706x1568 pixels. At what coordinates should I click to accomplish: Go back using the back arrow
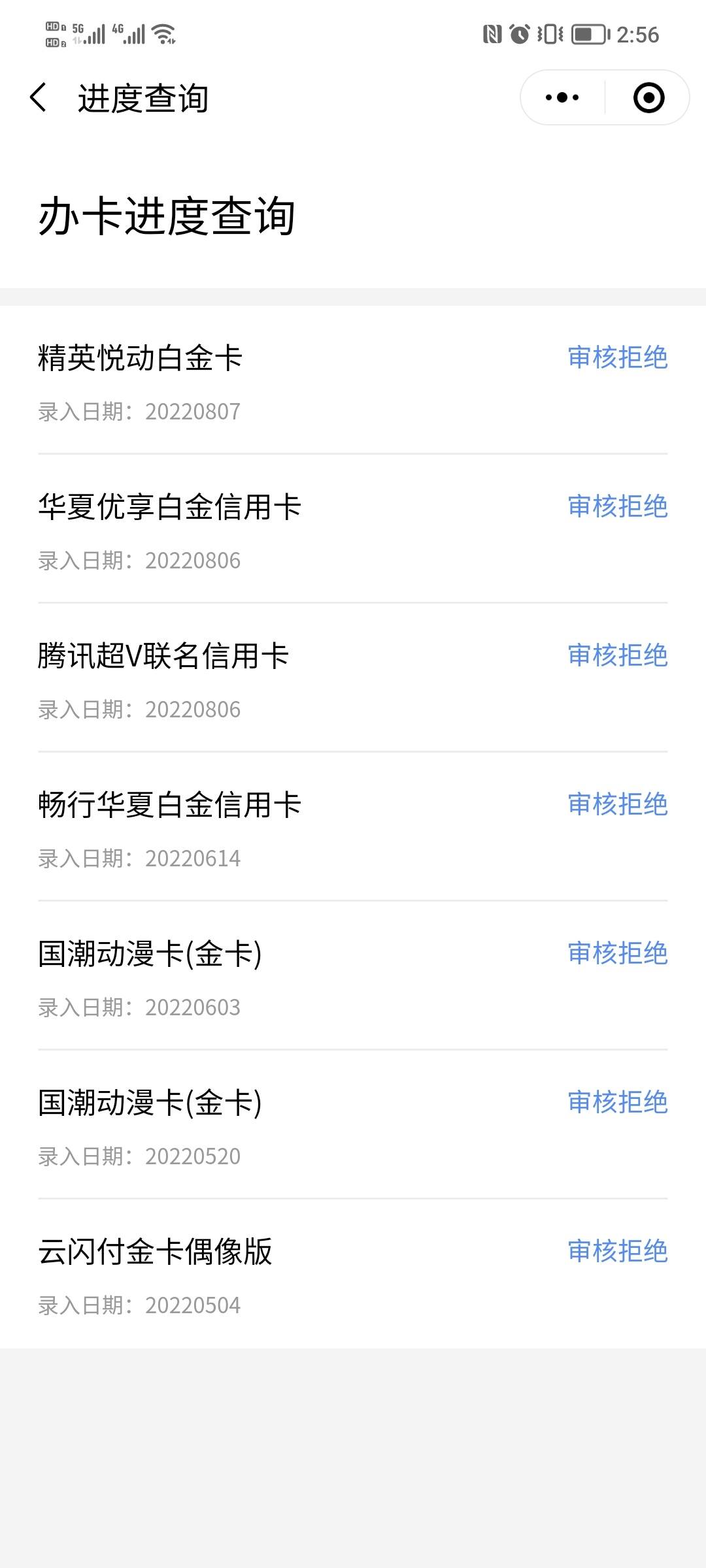coord(39,98)
